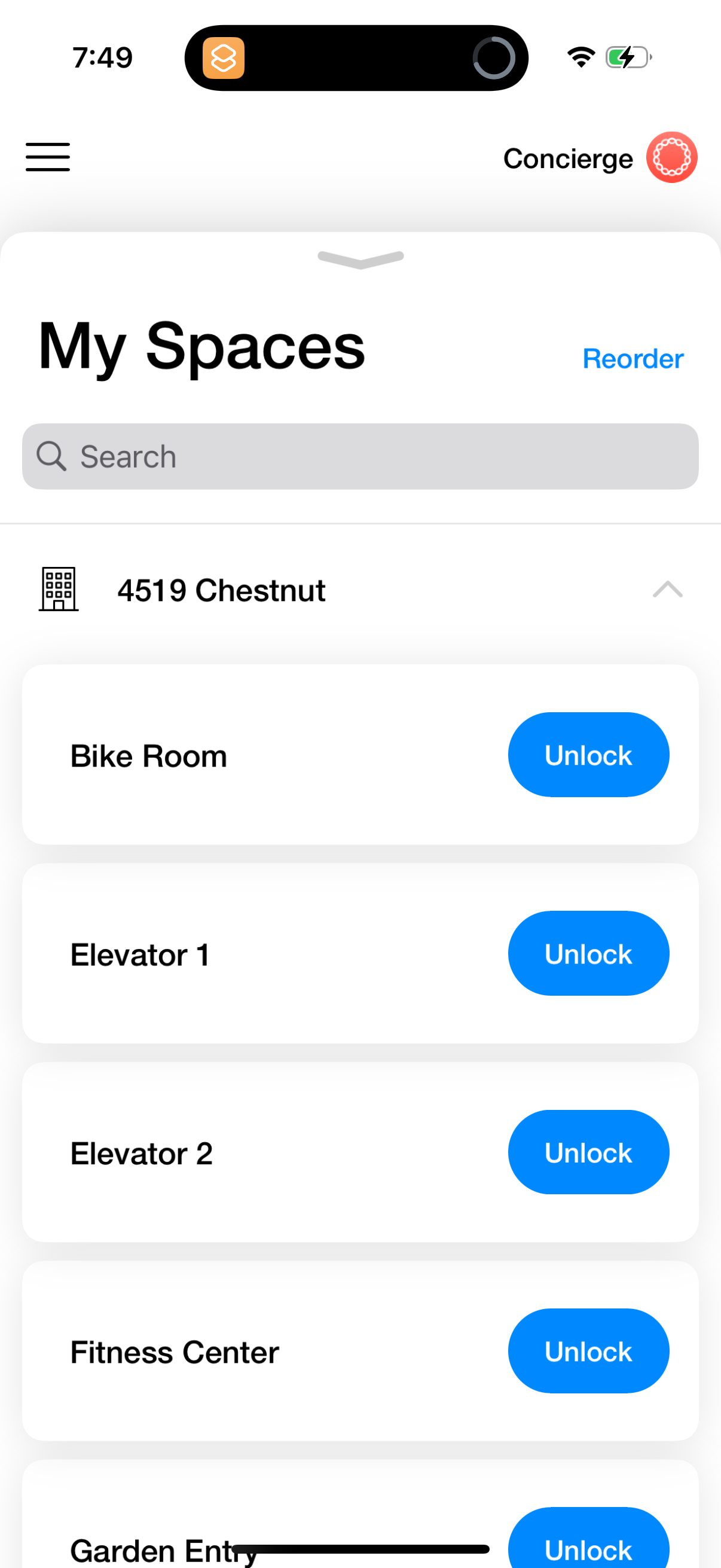Image resolution: width=721 pixels, height=1568 pixels.
Task: Tap the charging battery indicator
Action: click(x=627, y=57)
